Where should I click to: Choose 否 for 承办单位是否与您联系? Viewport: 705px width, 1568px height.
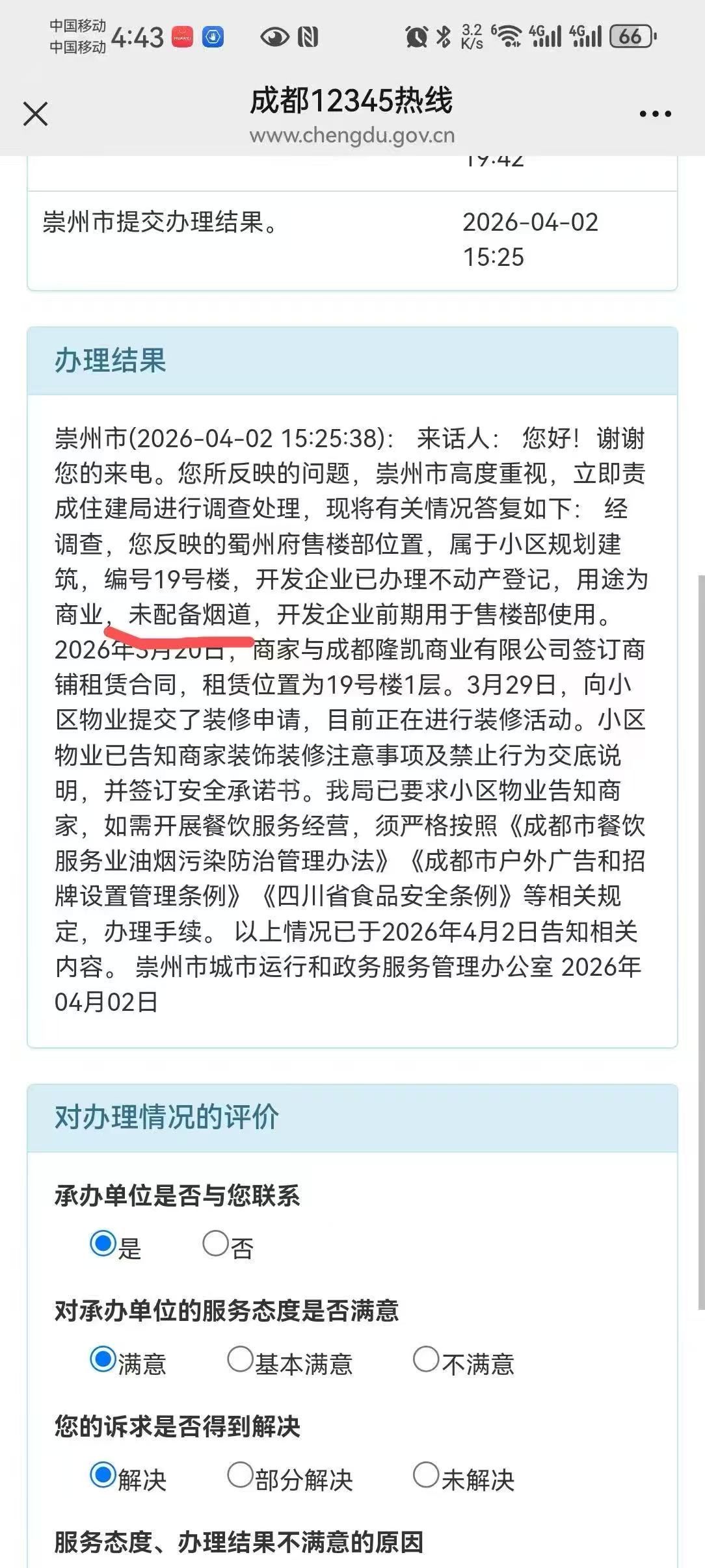pos(215,1243)
